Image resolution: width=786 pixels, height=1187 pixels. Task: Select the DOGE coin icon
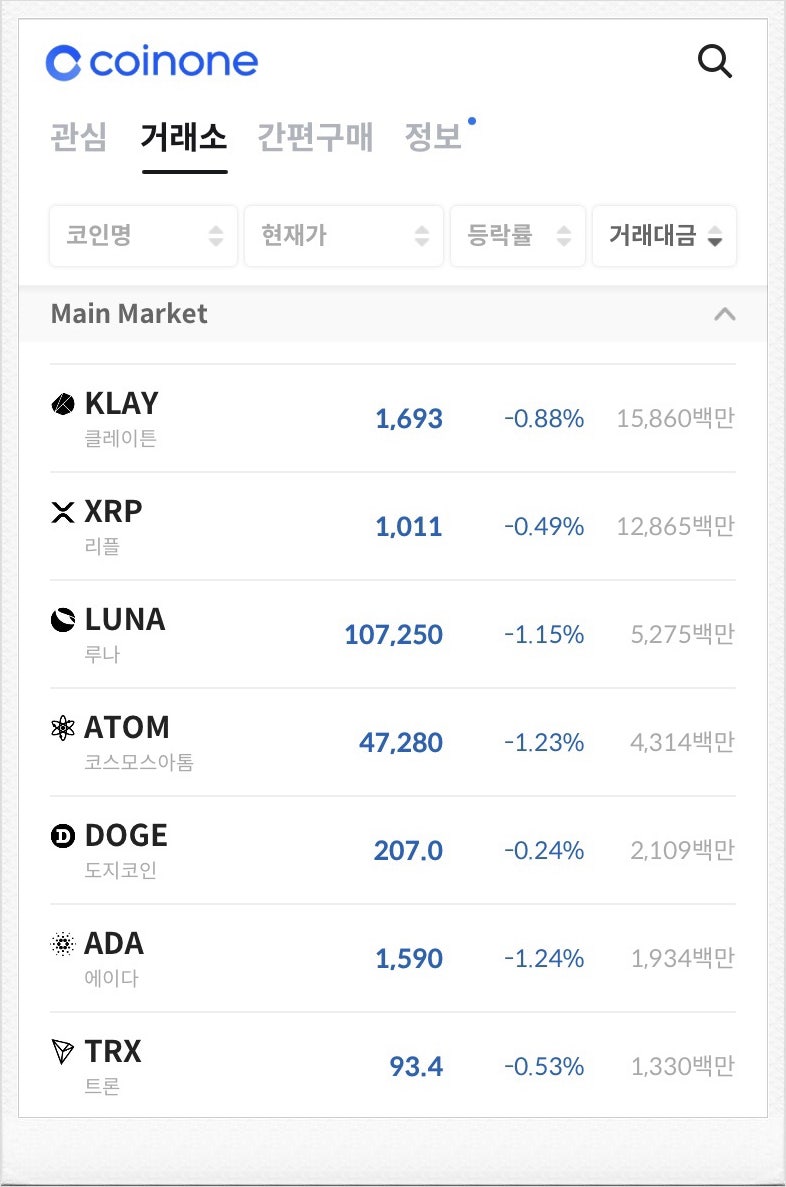coord(63,835)
